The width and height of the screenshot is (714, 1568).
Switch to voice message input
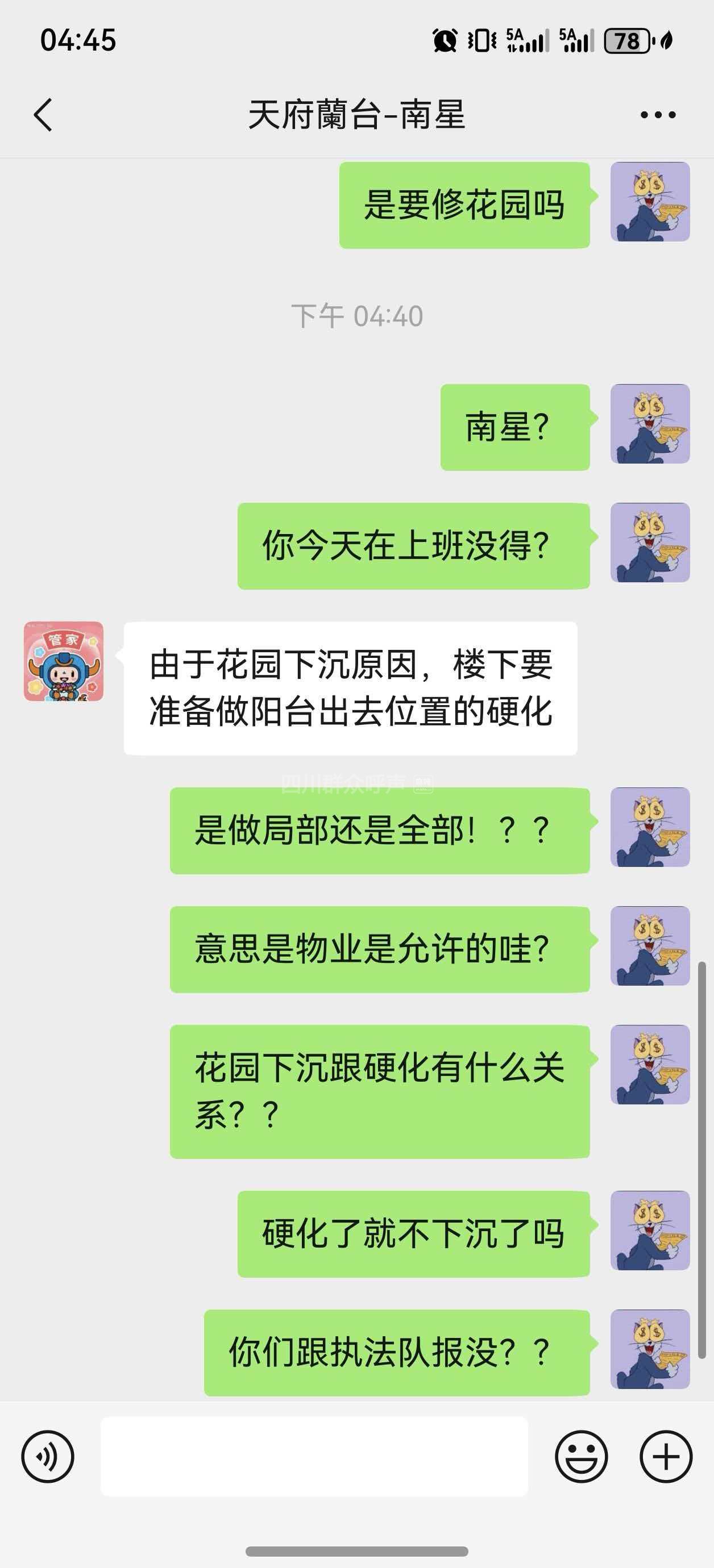[48, 1457]
